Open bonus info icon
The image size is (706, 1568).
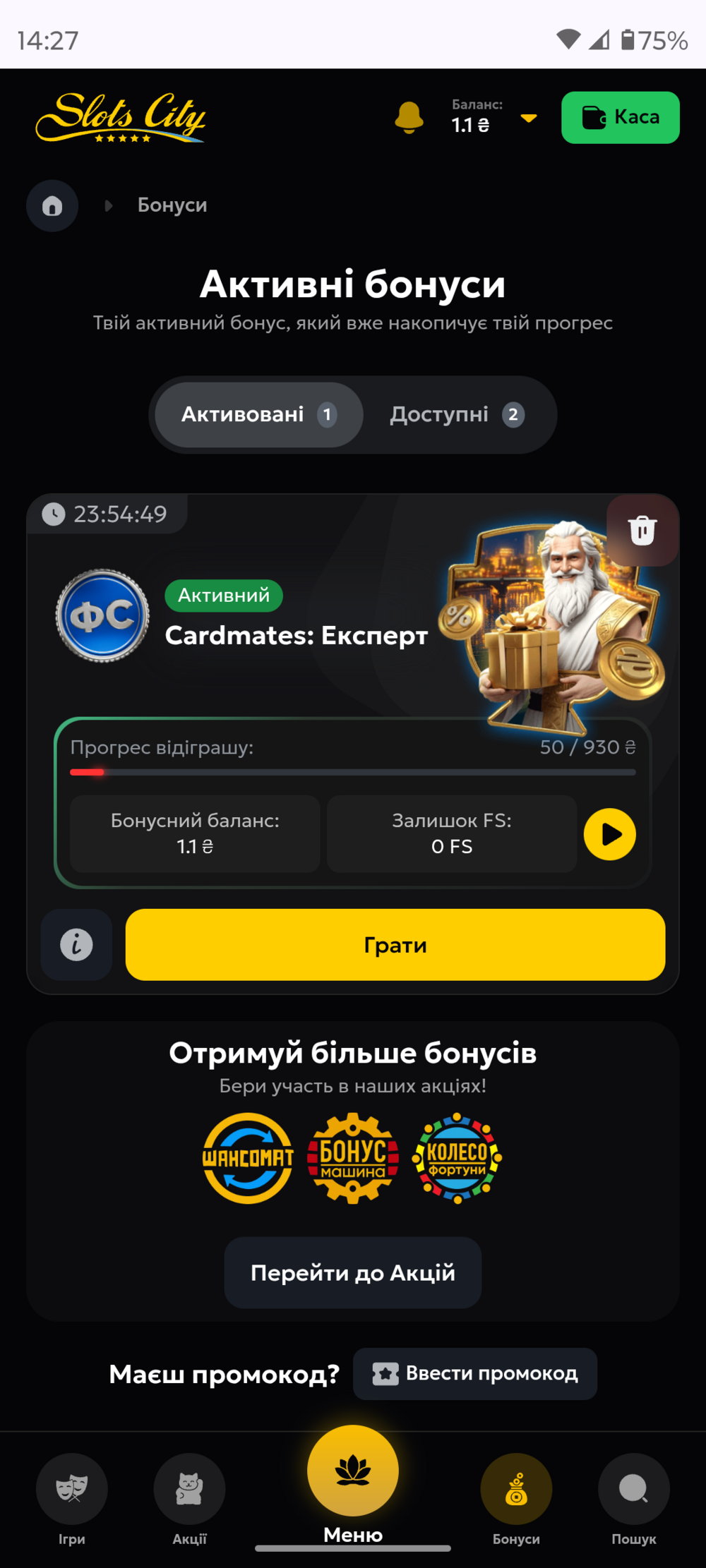(x=76, y=945)
